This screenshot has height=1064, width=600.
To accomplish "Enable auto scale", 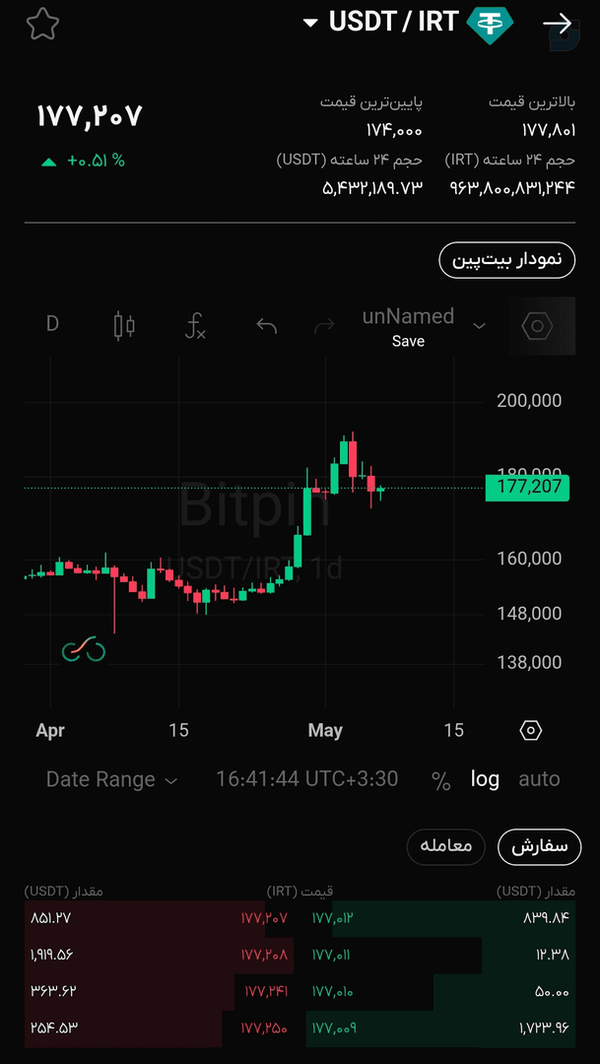I will (x=539, y=780).
